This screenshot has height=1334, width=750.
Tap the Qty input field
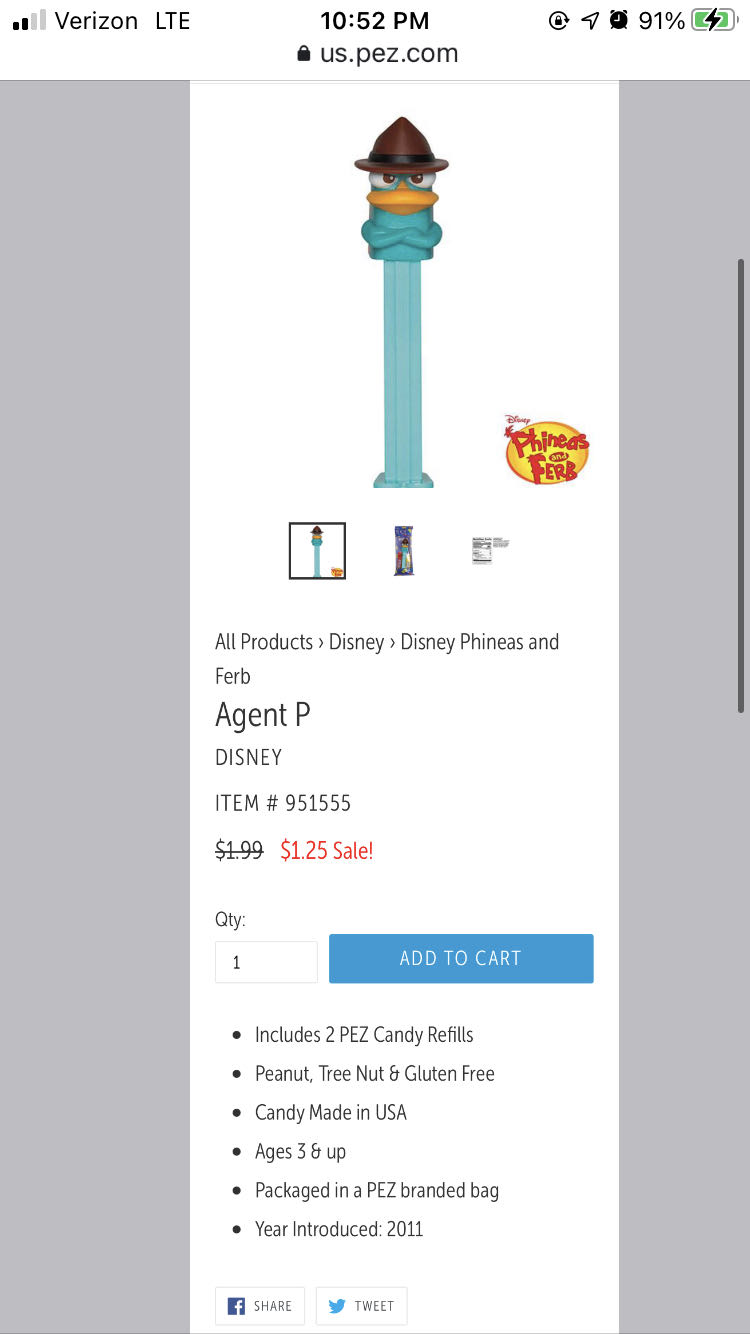(x=266, y=961)
